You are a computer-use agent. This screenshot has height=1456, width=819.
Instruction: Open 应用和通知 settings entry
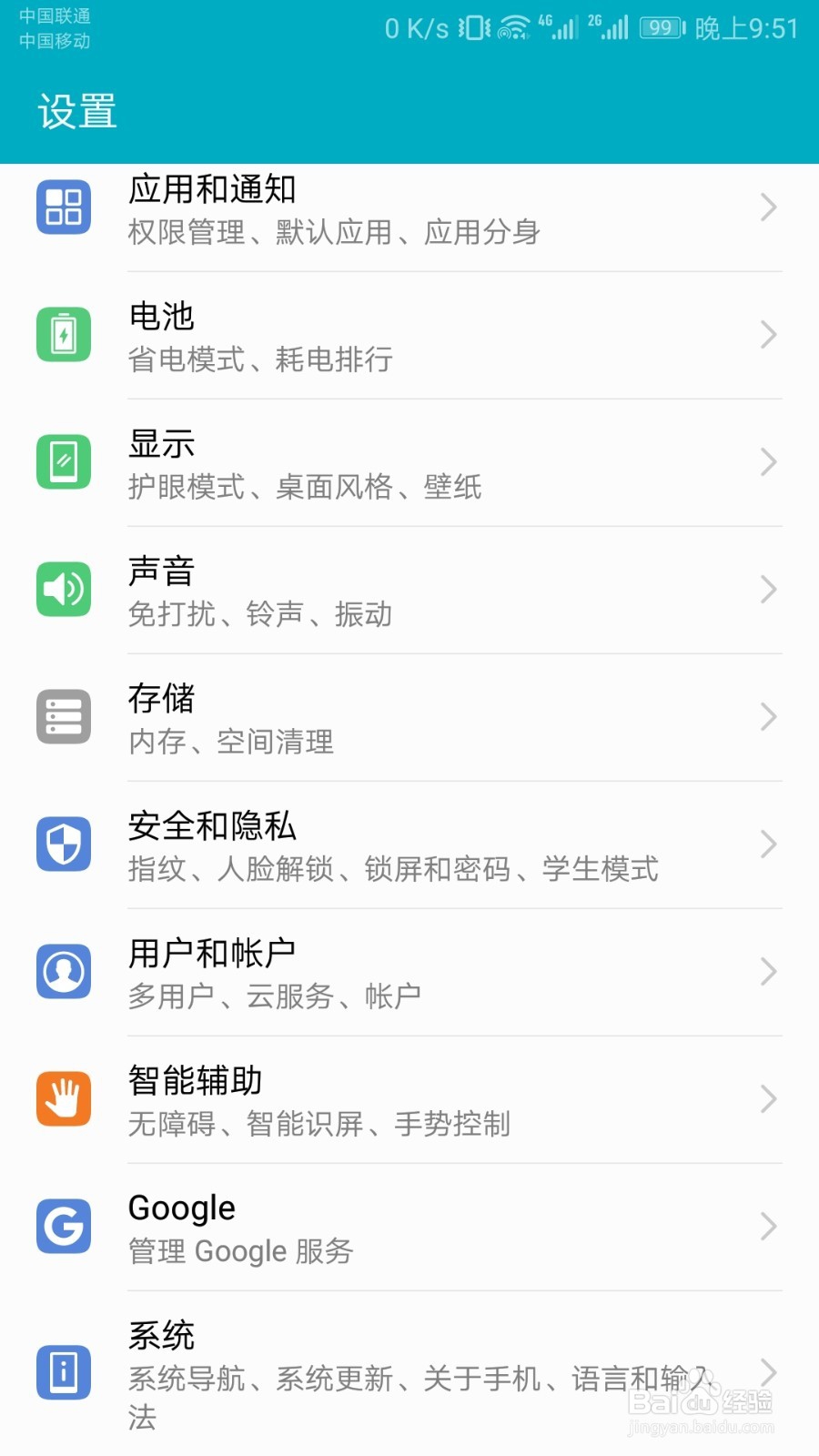coord(409,207)
